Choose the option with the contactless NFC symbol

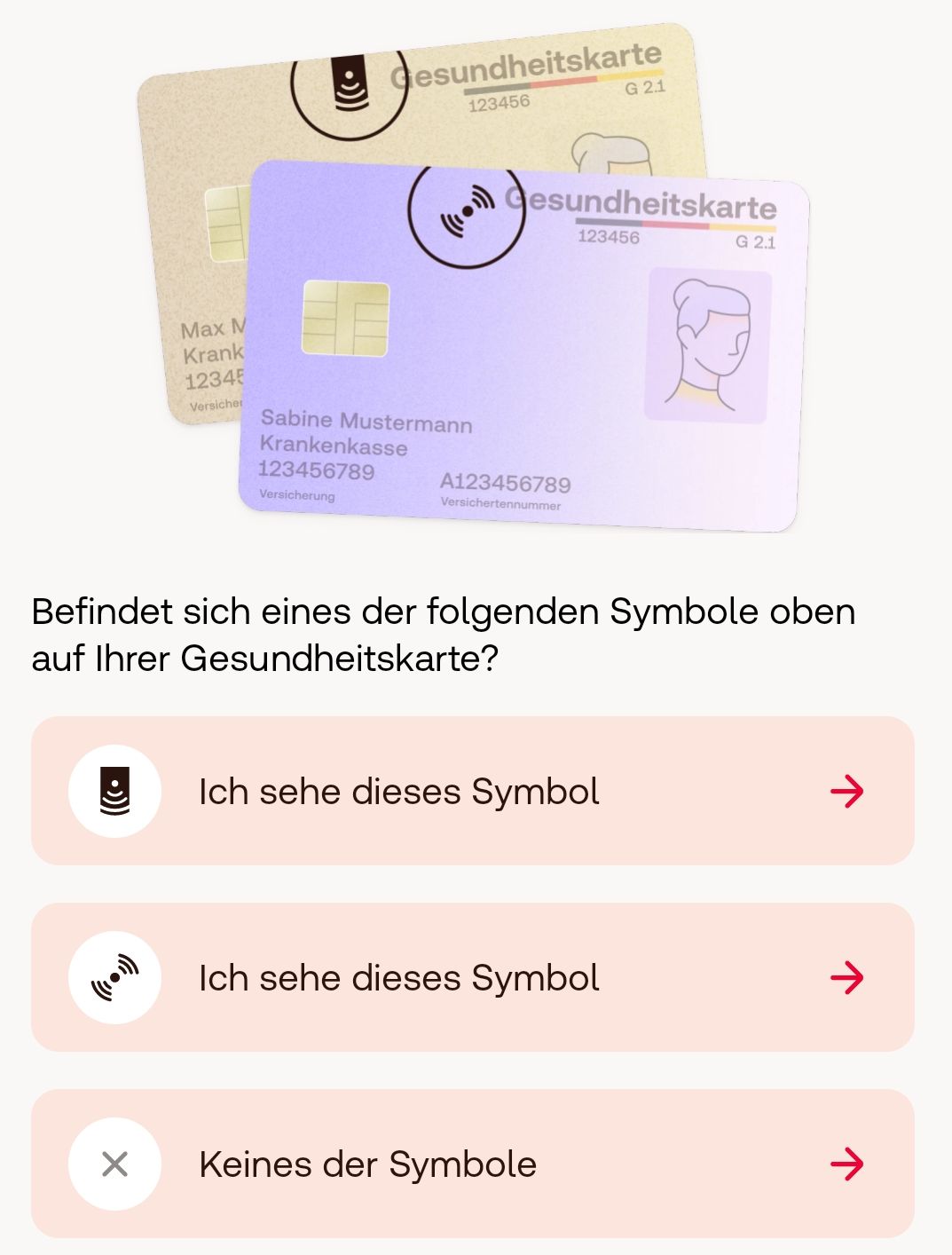pos(472,977)
